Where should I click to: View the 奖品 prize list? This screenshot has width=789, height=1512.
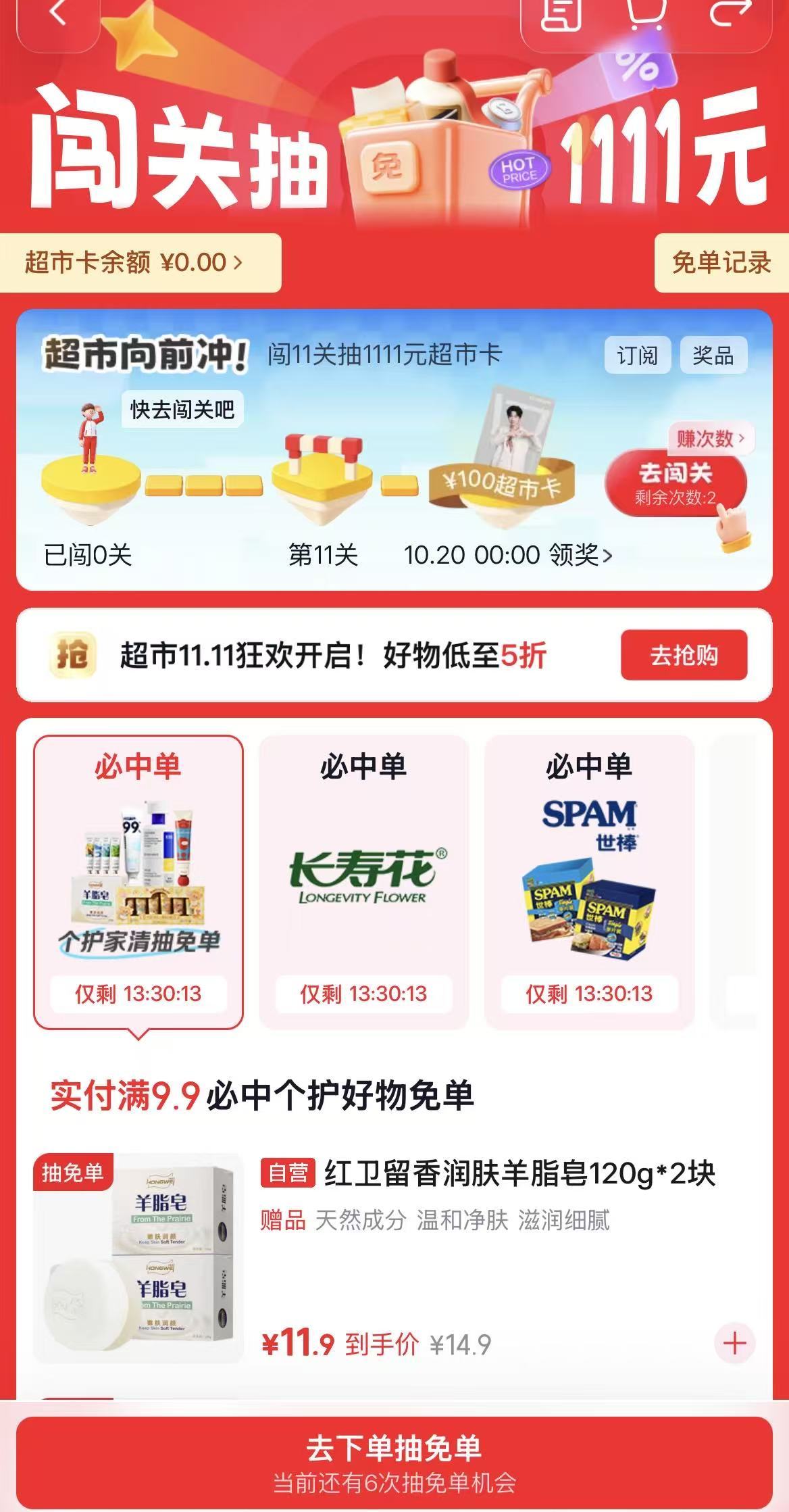[713, 355]
